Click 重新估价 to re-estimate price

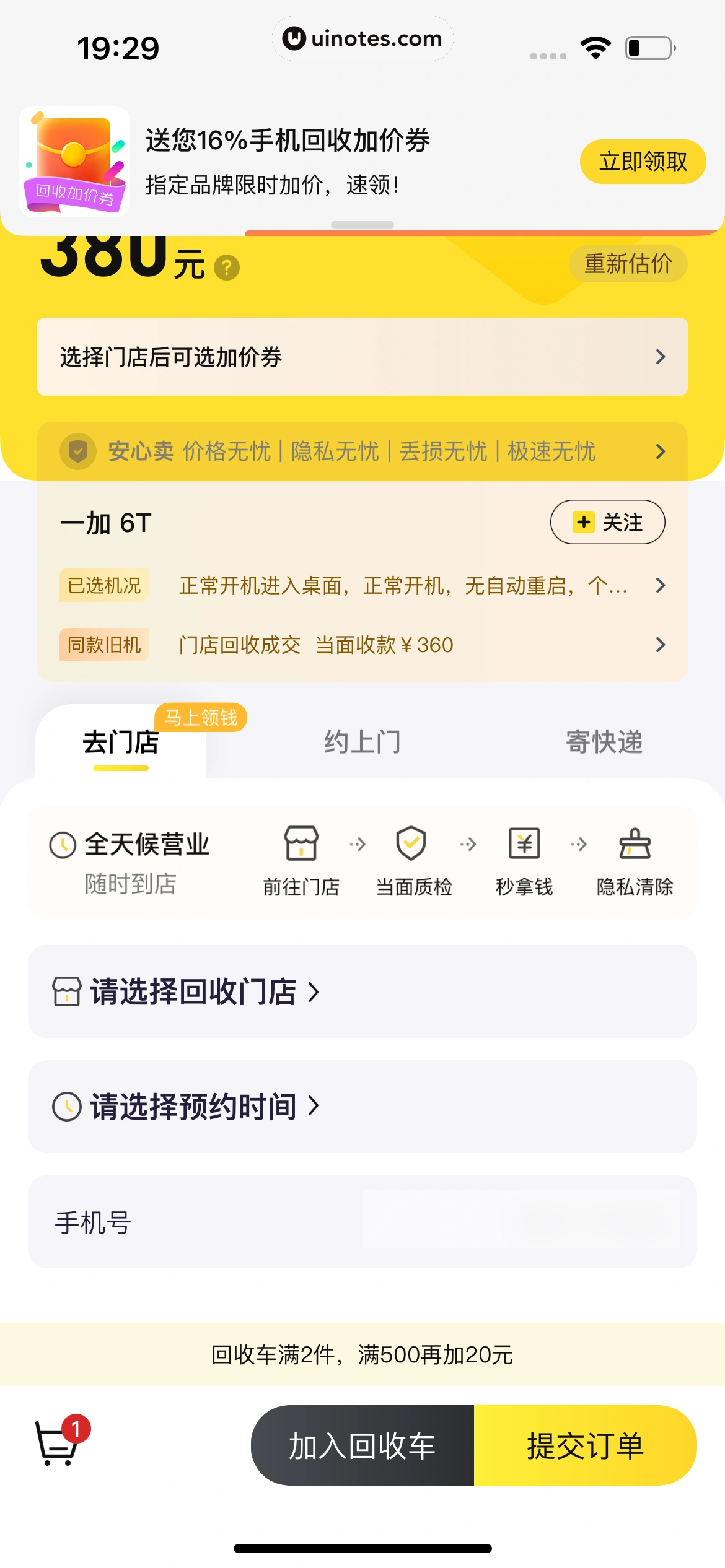(627, 263)
